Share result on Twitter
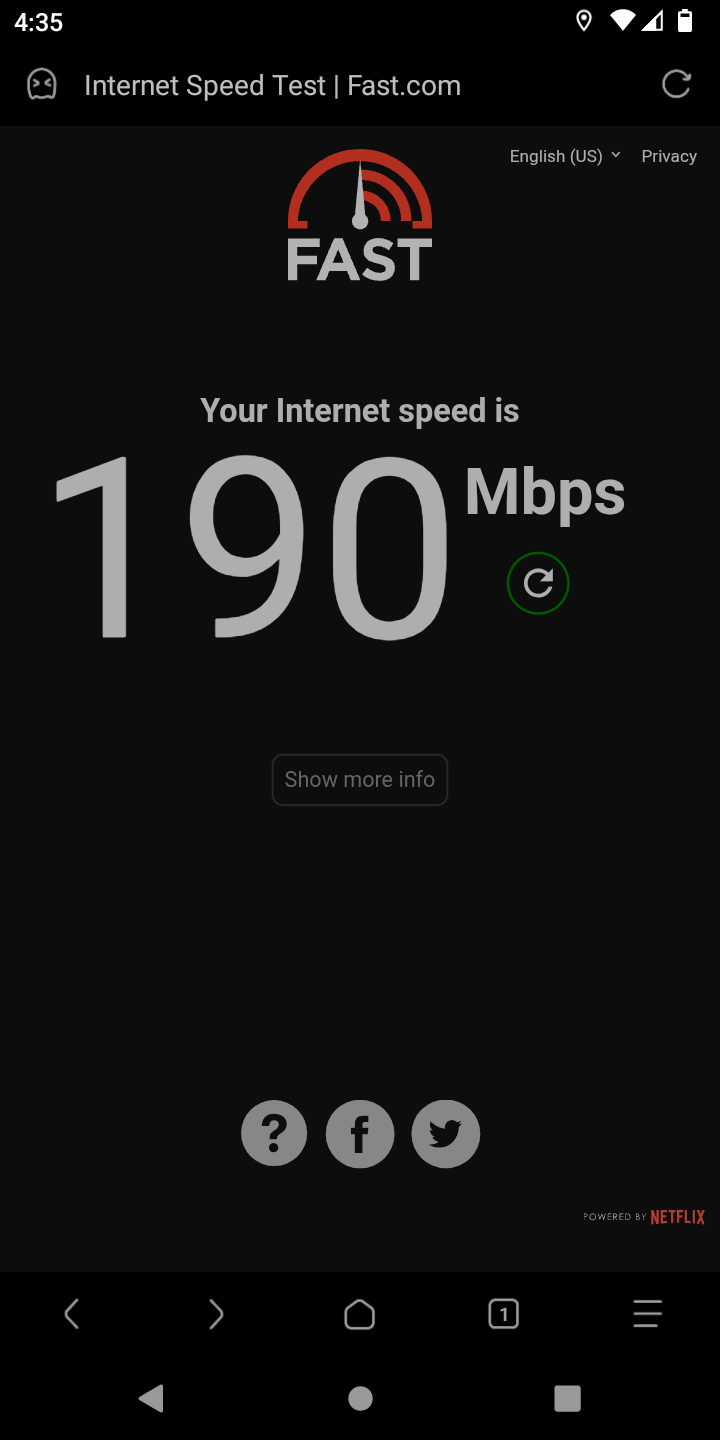Image resolution: width=720 pixels, height=1440 pixels. 446,1133
